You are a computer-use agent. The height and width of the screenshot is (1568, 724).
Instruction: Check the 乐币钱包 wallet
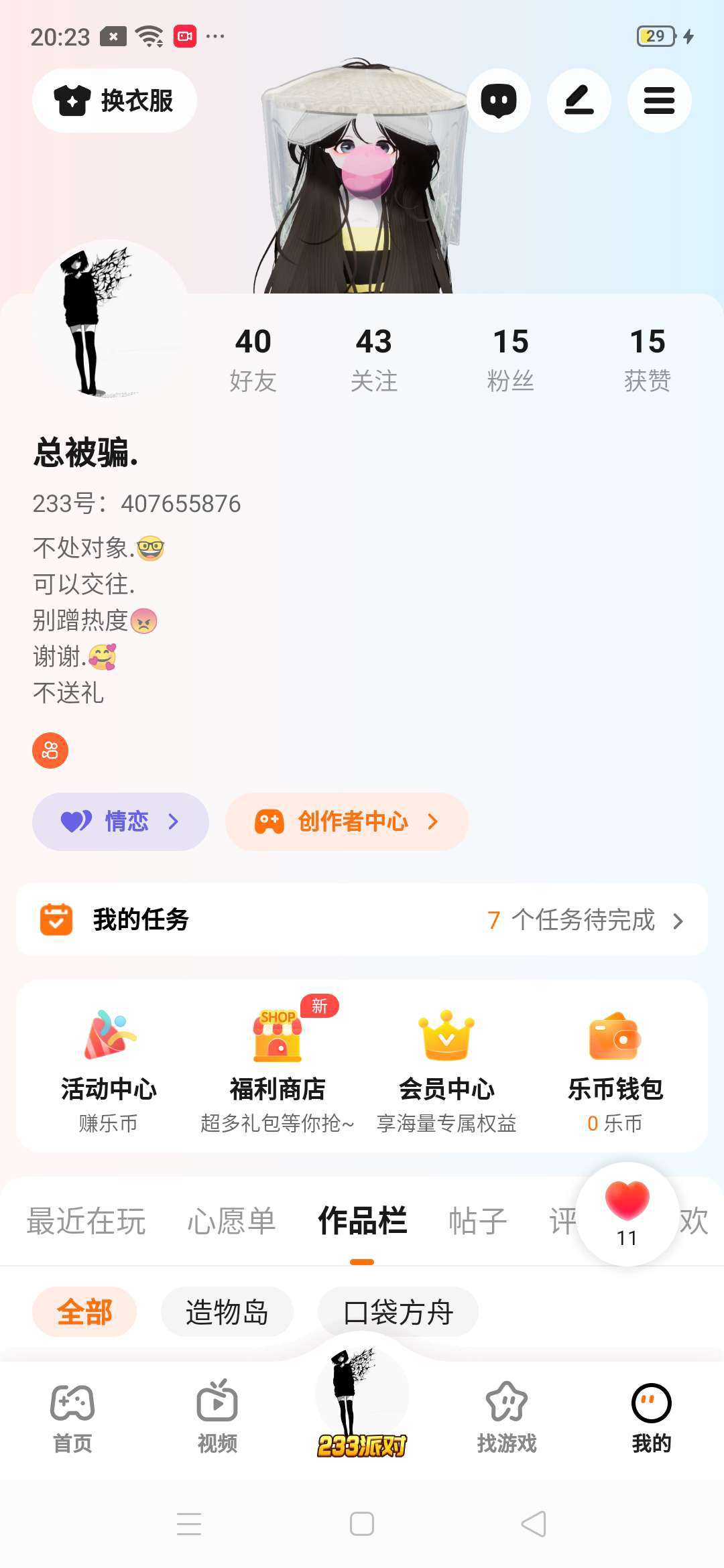click(615, 1069)
